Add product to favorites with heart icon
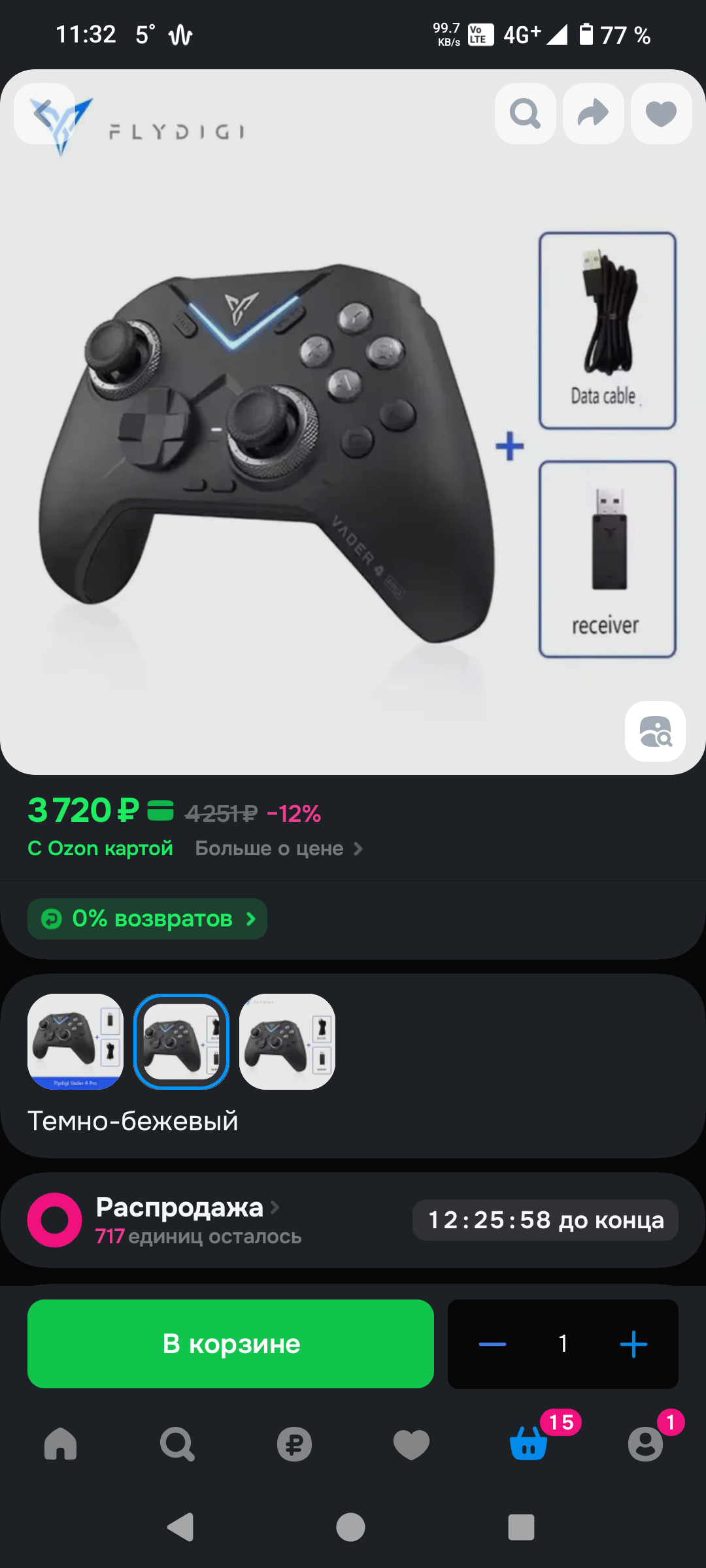The image size is (706, 1568). click(x=661, y=114)
